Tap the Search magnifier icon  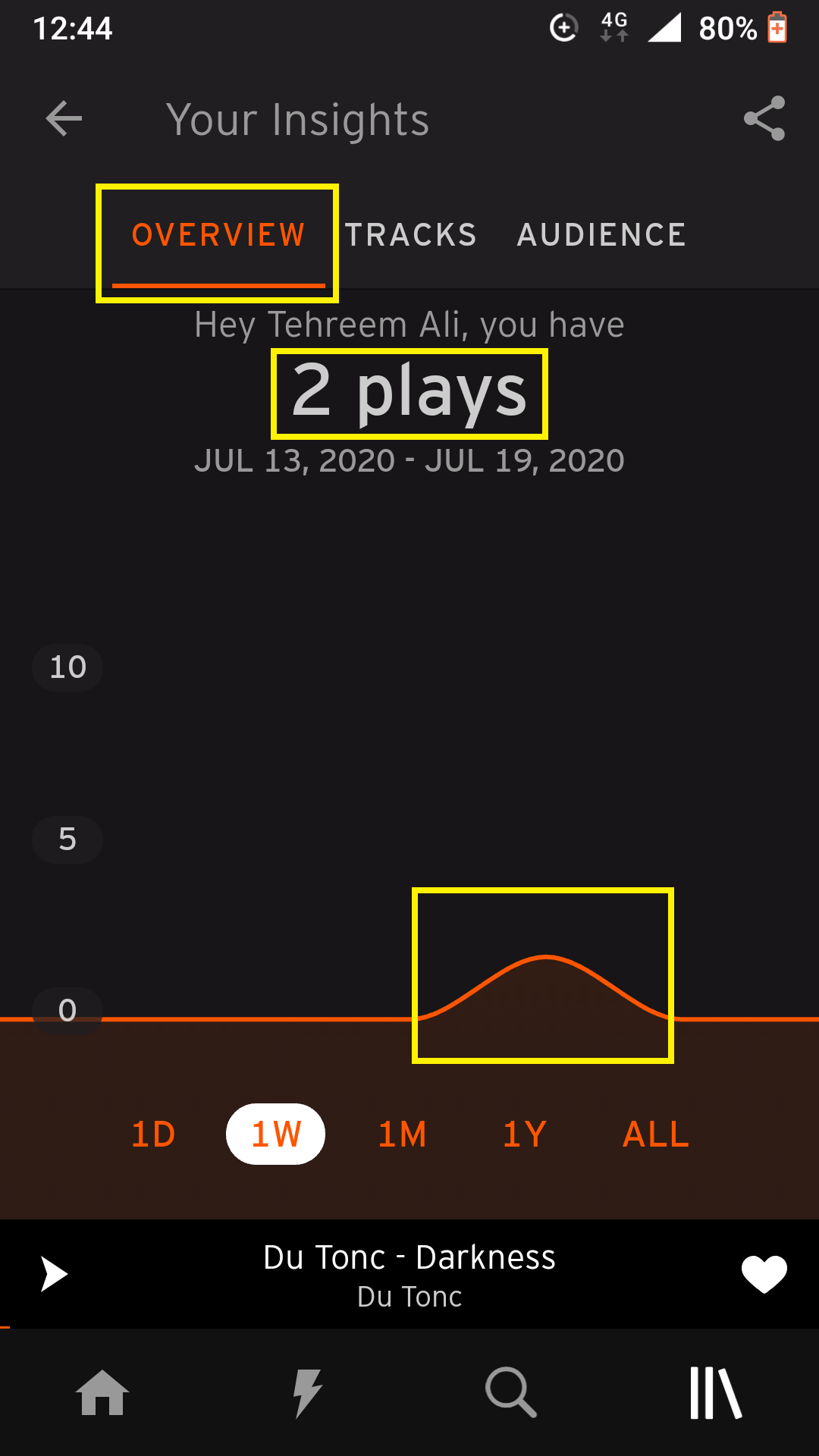pos(510,1392)
